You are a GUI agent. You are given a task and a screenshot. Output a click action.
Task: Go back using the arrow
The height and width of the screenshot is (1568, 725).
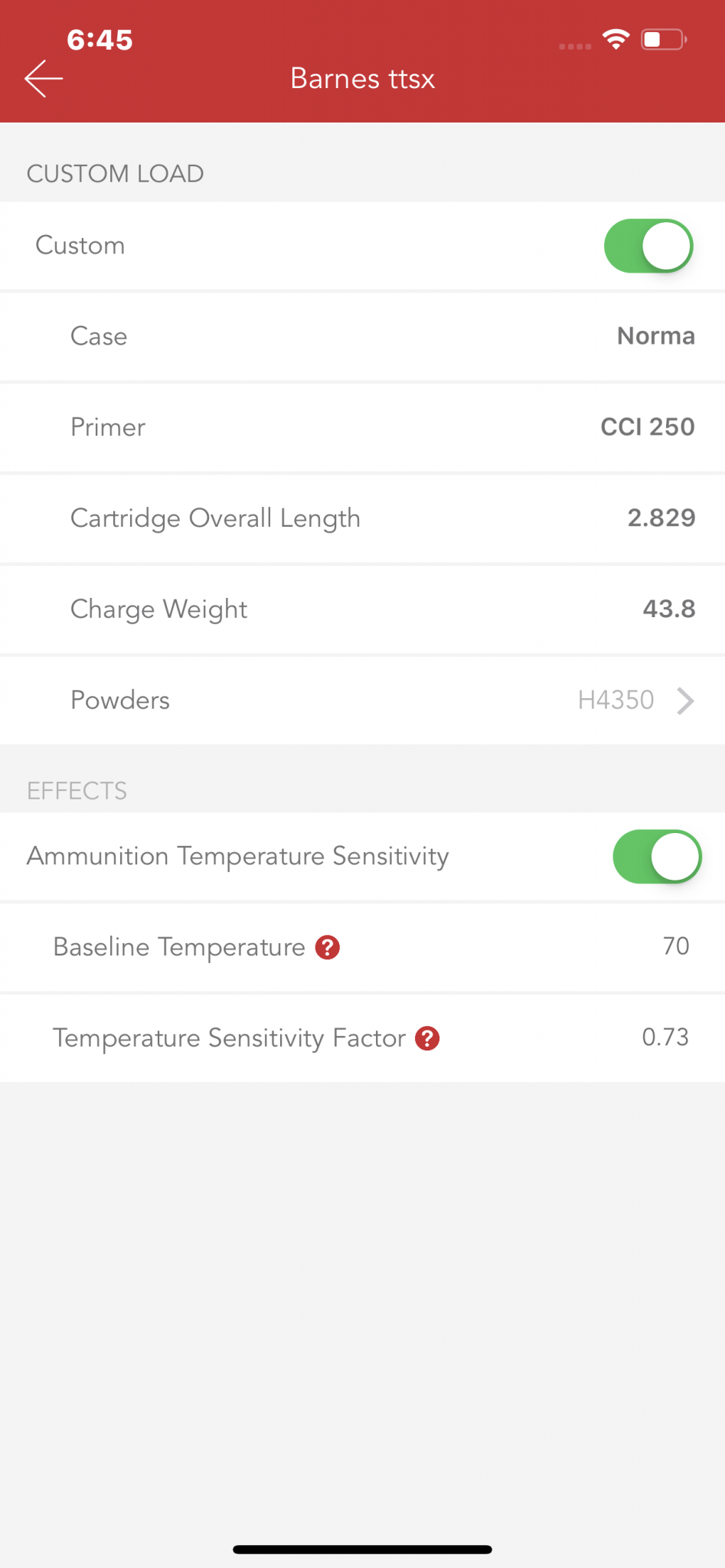click(44, 79)
